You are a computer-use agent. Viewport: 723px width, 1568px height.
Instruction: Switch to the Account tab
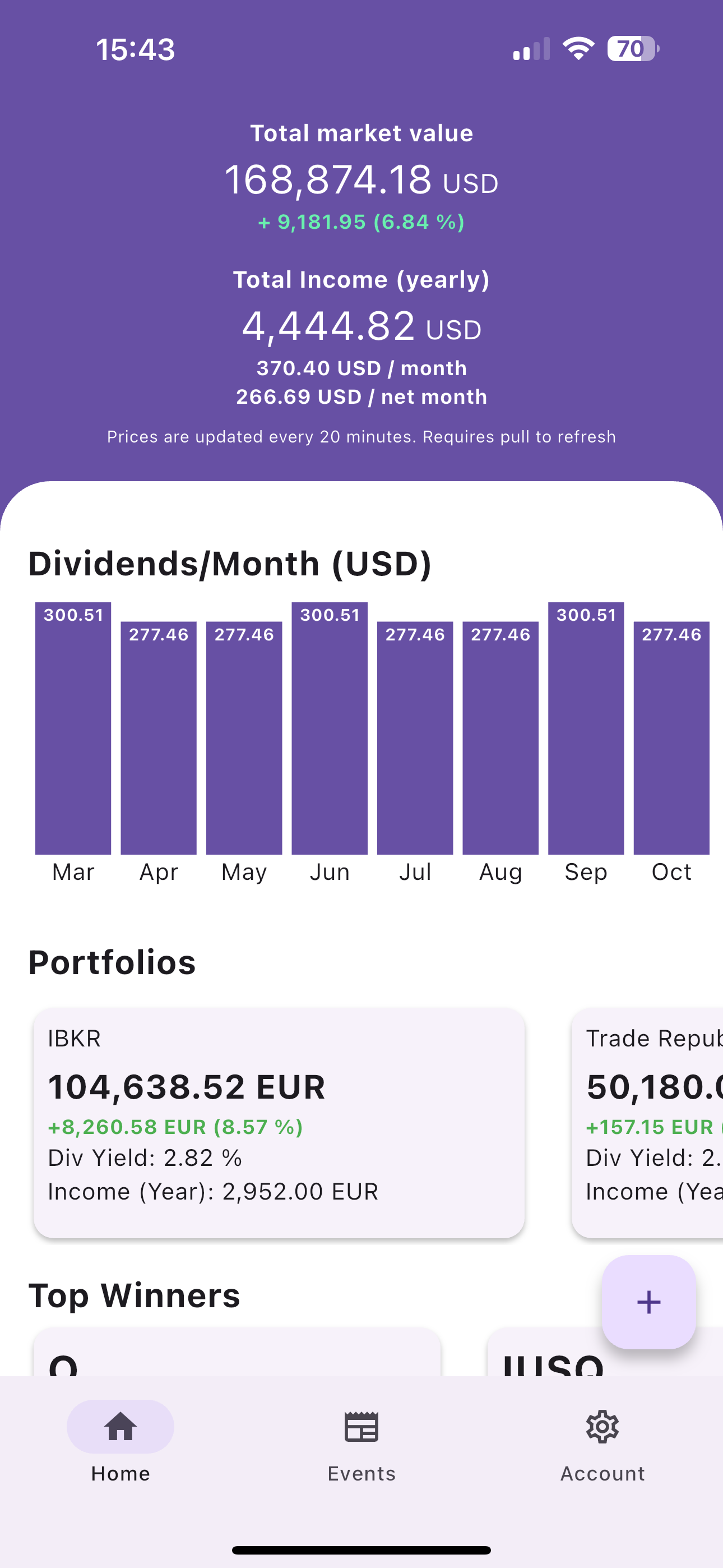[x=602, y=1449]
